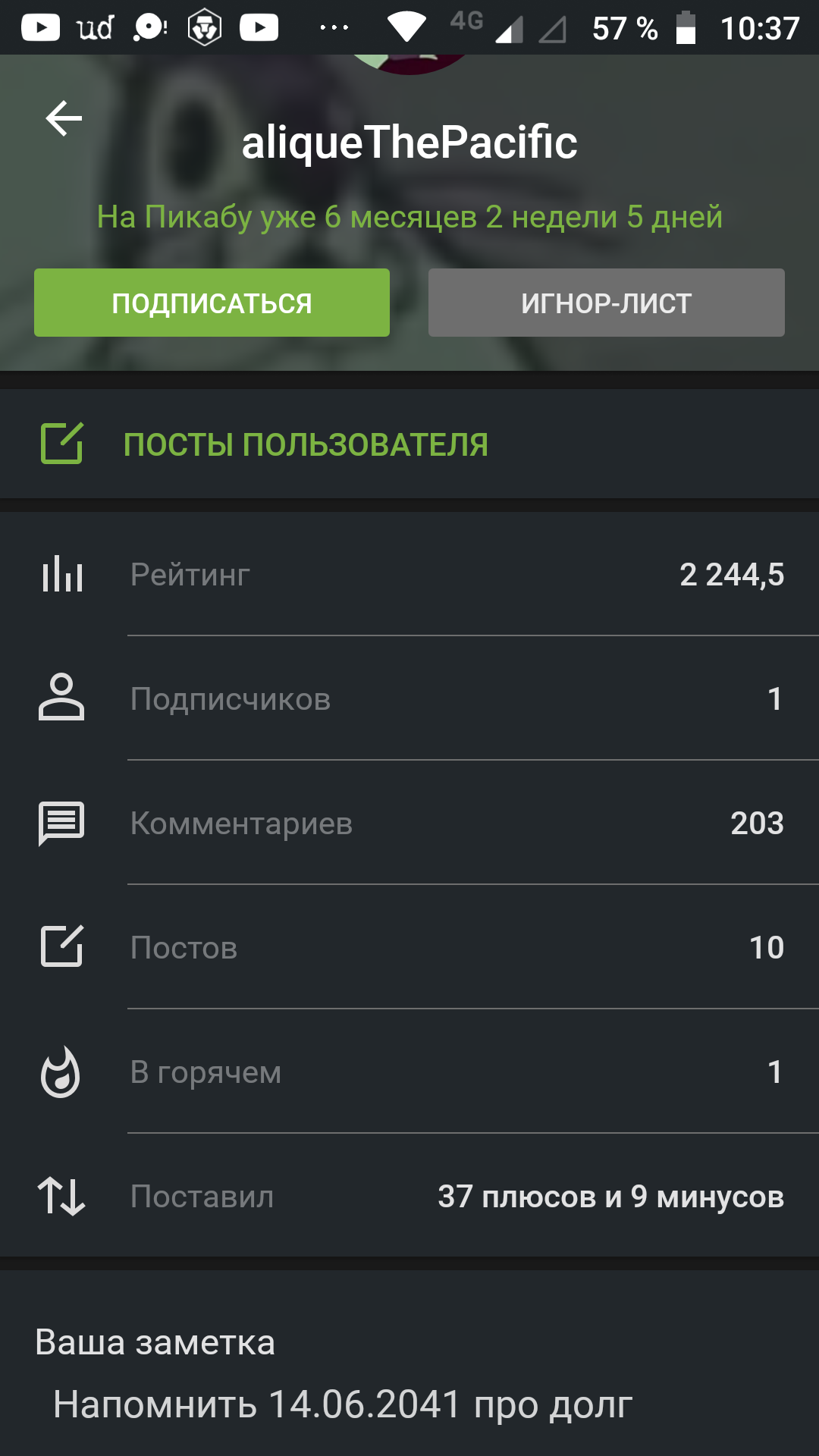Edit the note under Ваша заметка
This screenshot has height=1456, width=819.
point(343,1404)
